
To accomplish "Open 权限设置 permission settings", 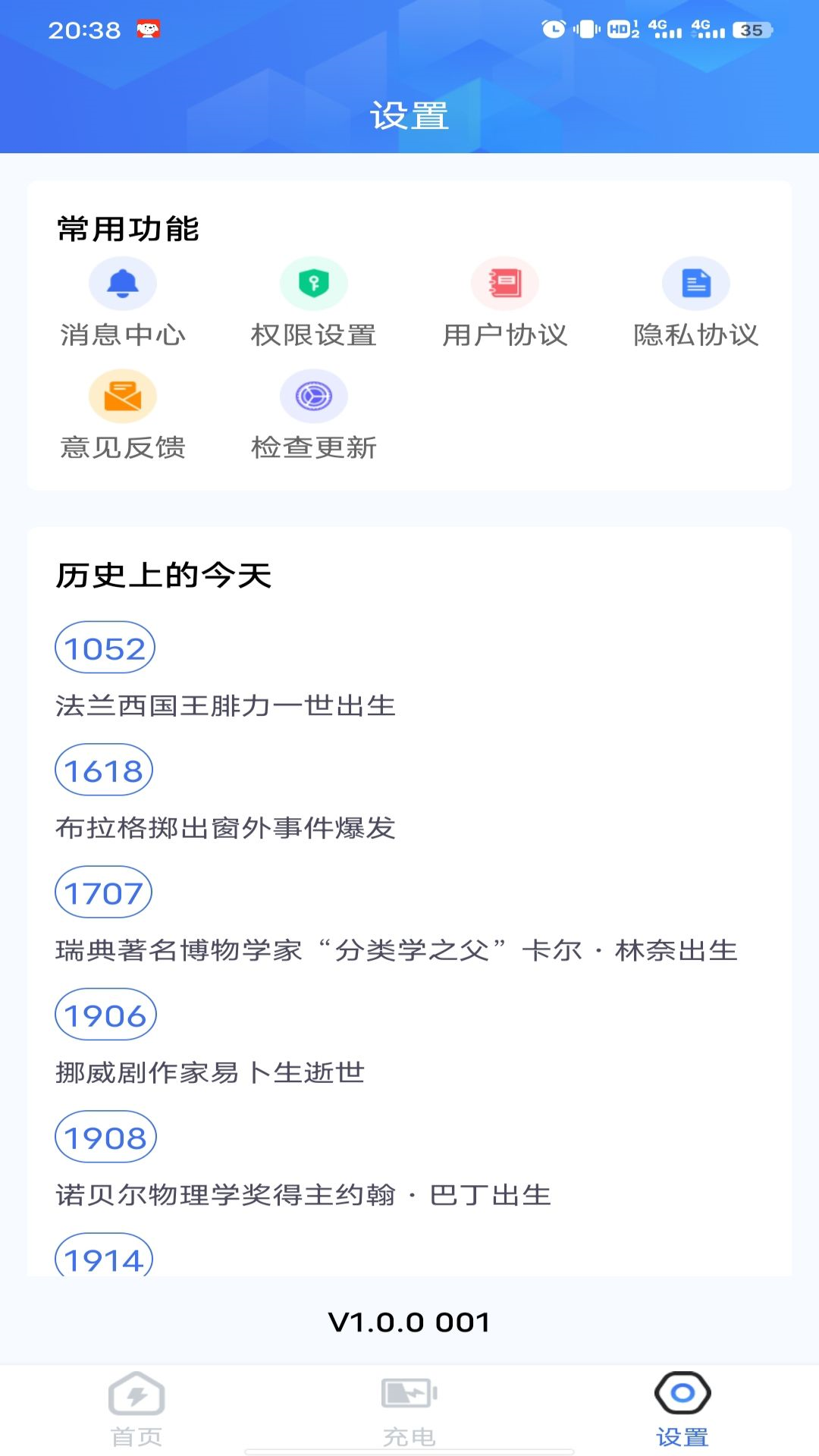I will coord(313,302).
